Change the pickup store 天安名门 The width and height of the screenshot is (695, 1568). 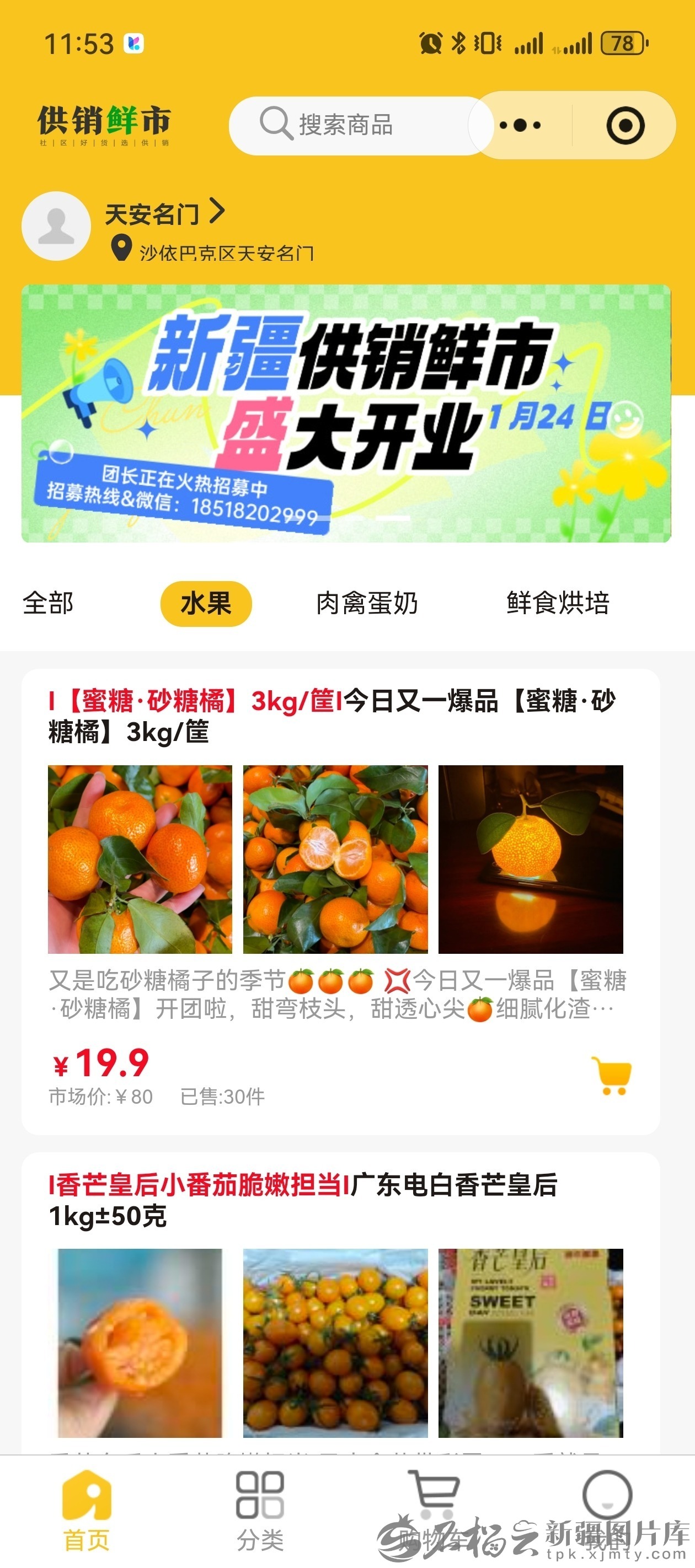coord(164,213)
